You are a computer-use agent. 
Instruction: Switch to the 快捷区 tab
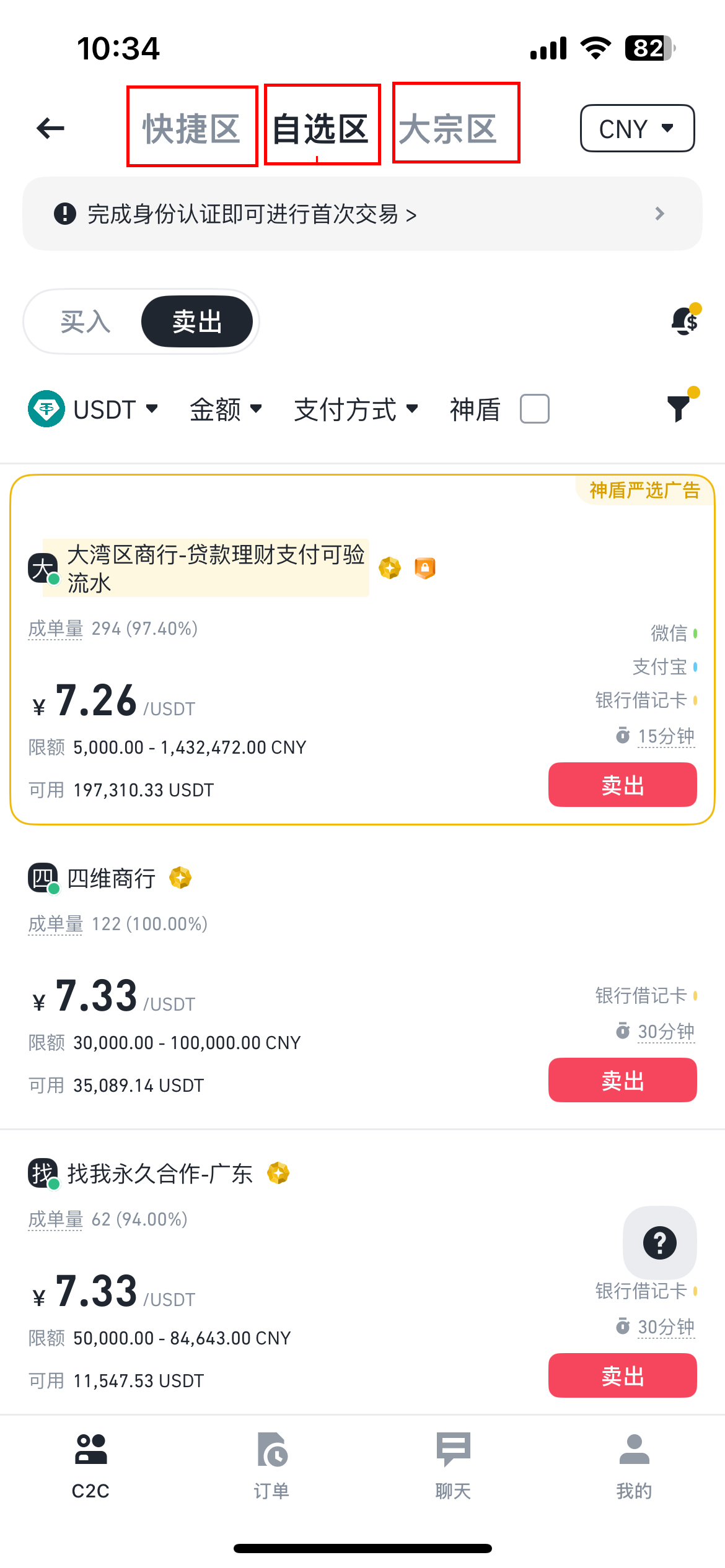(x=191, y=128)
